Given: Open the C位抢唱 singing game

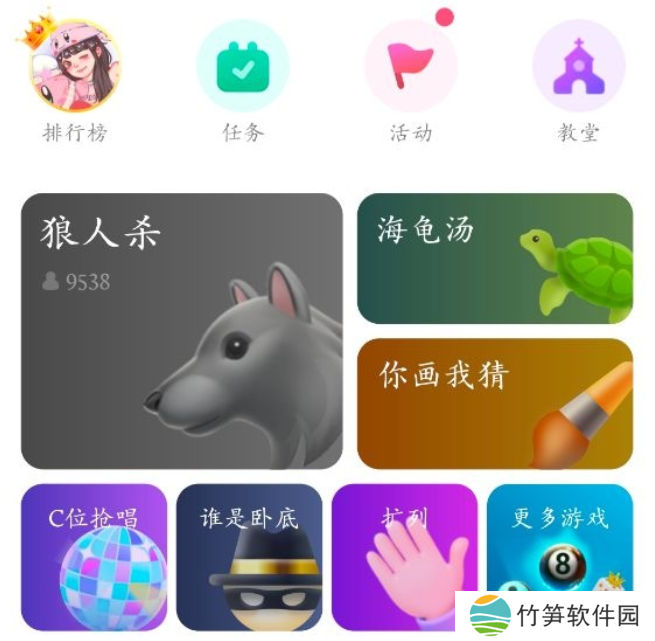Looking at the screenshot, I should [93, 556].
